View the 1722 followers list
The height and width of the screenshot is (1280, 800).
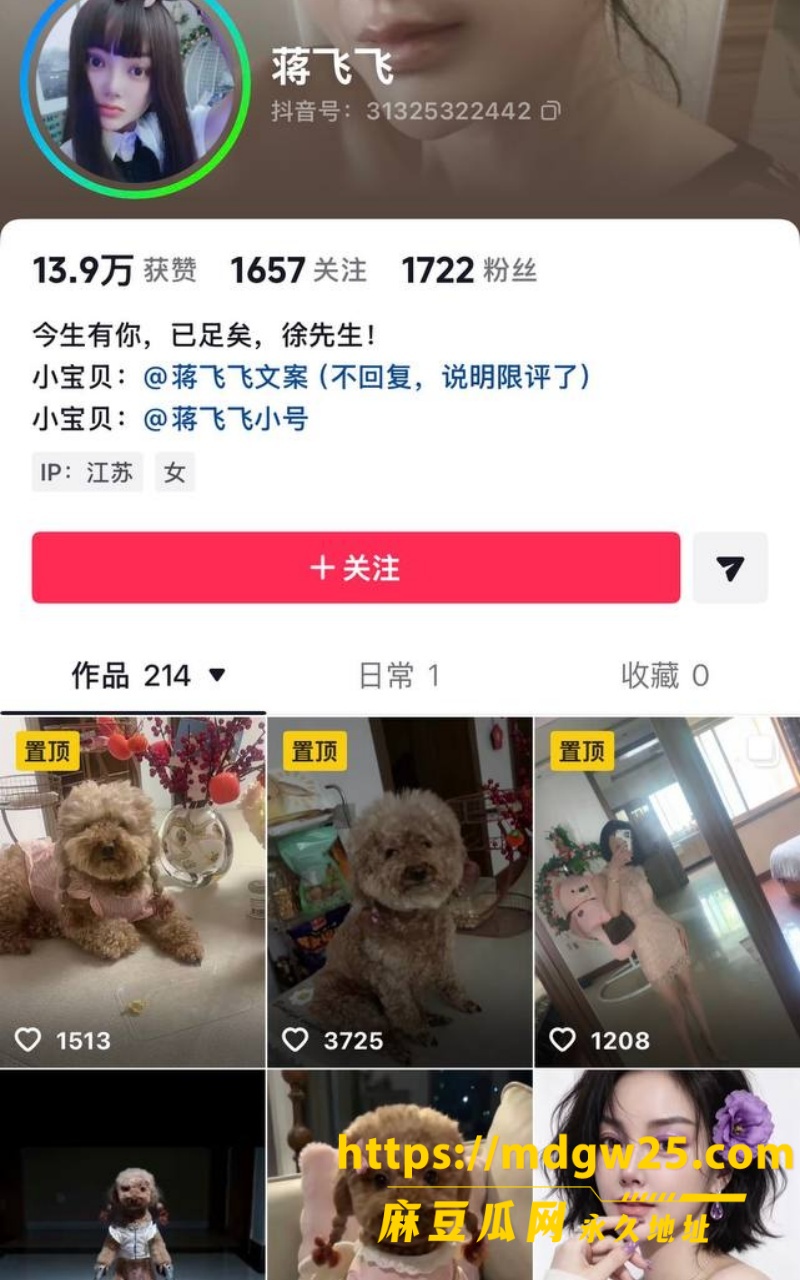469,270
